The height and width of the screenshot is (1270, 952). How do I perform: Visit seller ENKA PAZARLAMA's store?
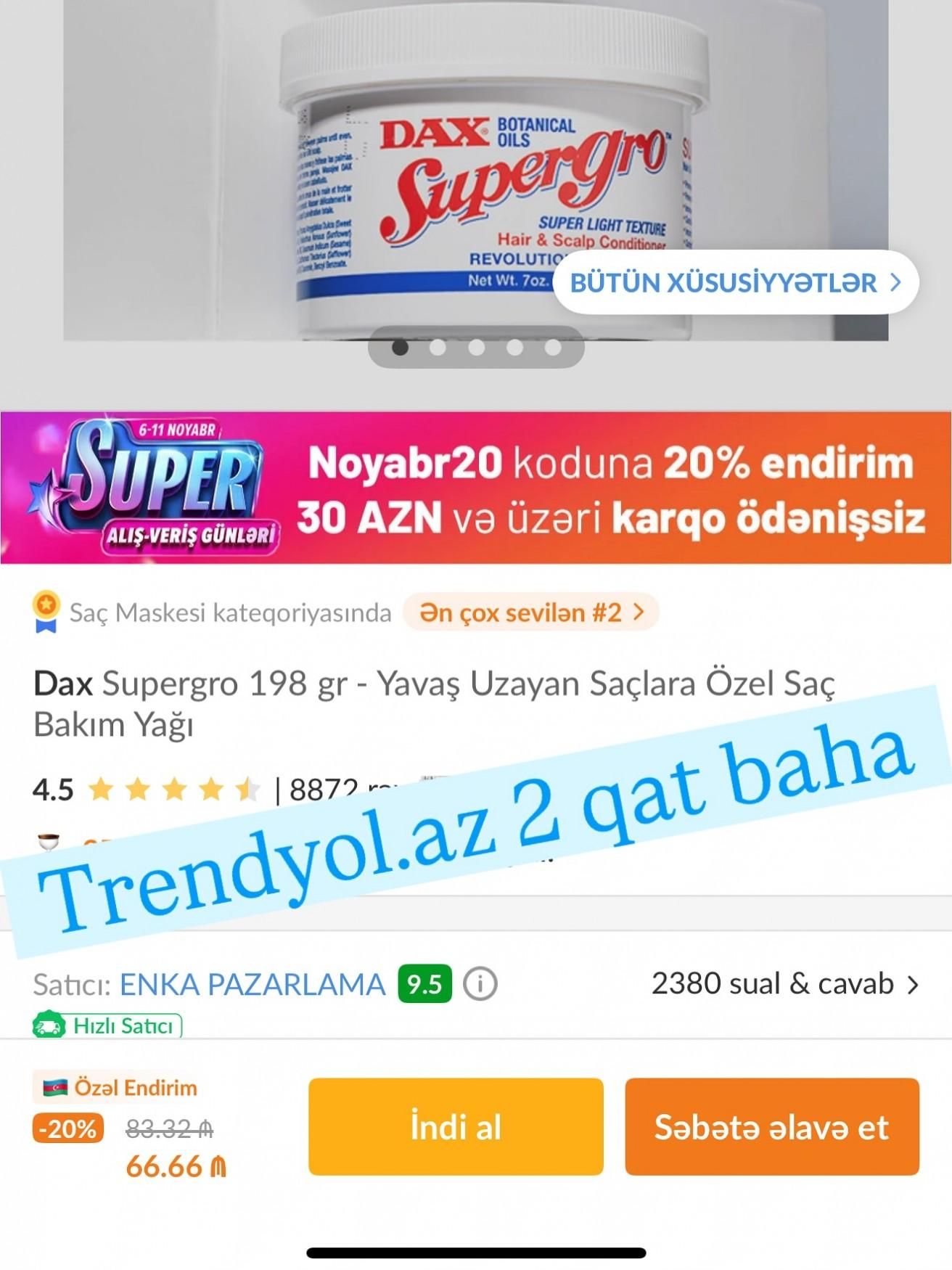[252, 985]
